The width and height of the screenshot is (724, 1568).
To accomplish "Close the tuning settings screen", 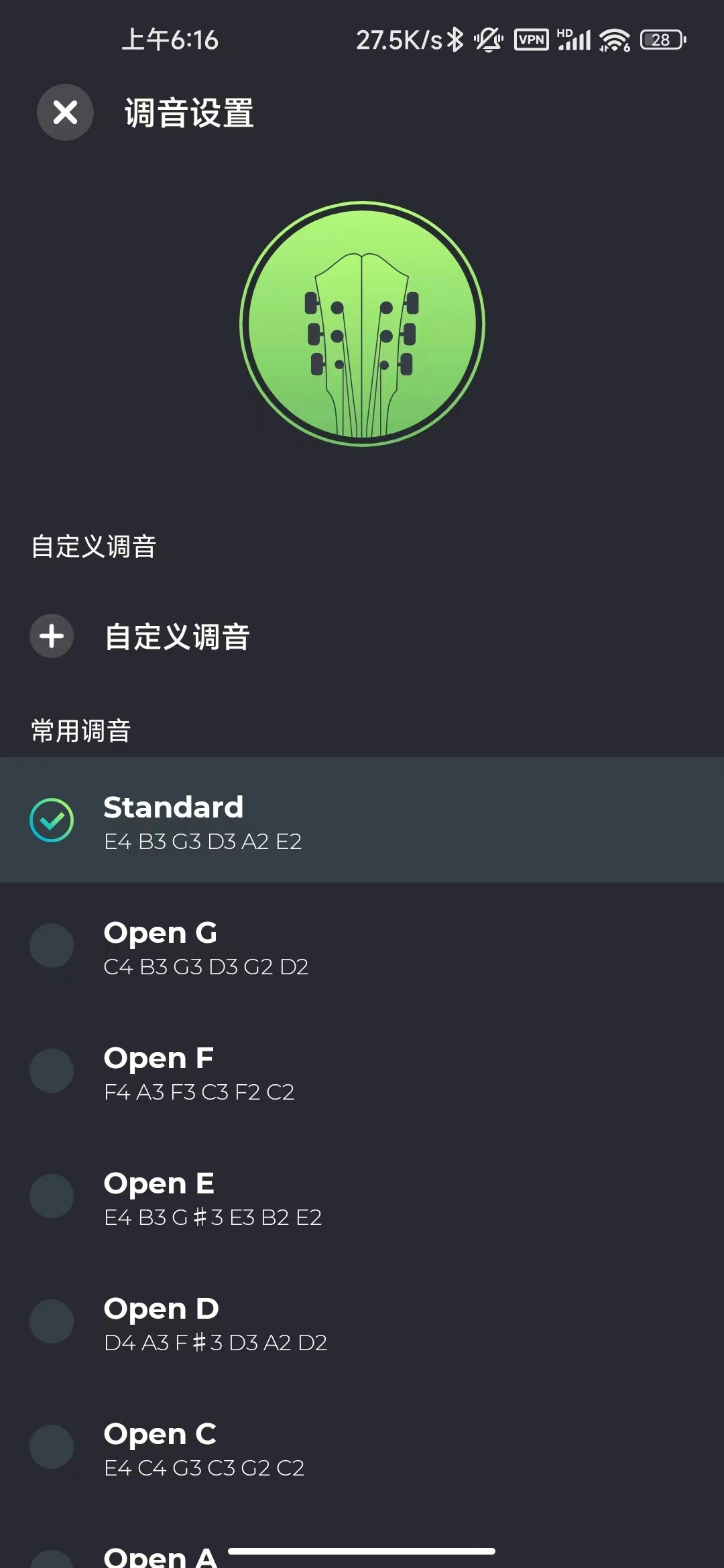I will pyautogui.click(x=65, y=112).
